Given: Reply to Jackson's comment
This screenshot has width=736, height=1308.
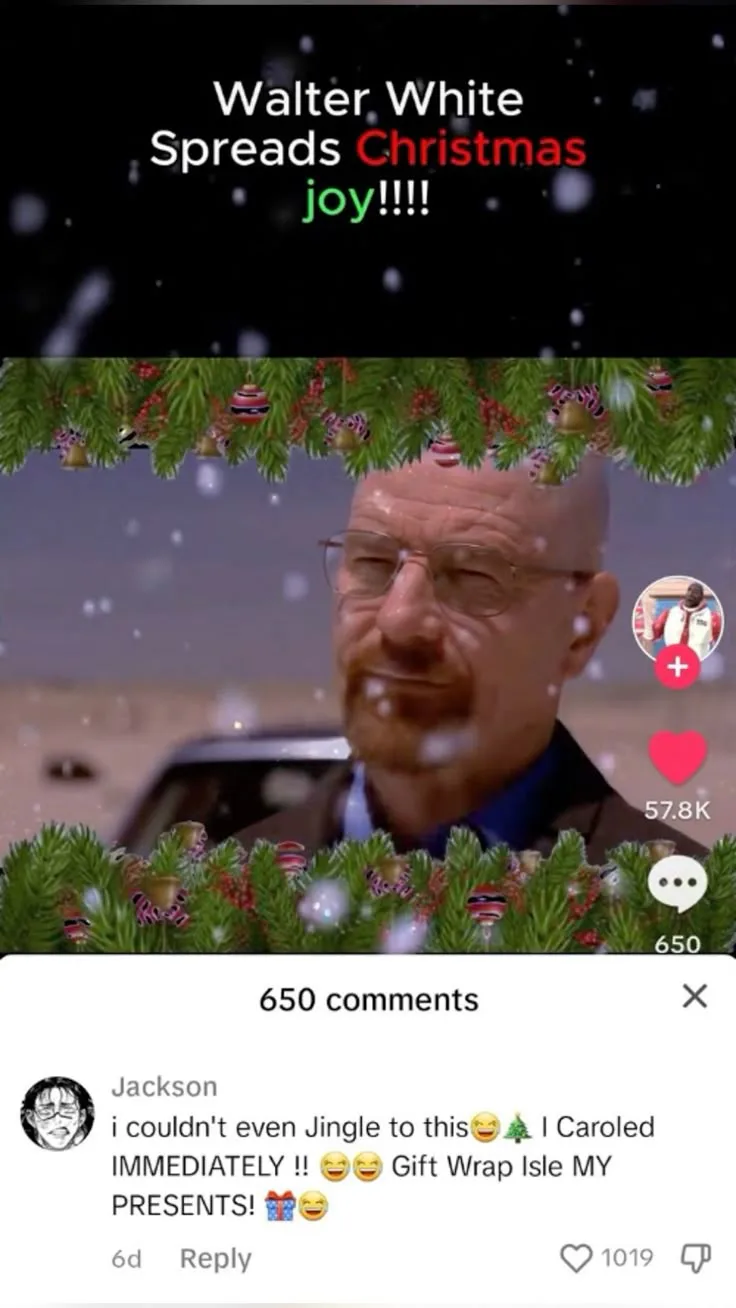Looking at the screenshot, I should pyautogui.click(x=215, y=1259).
